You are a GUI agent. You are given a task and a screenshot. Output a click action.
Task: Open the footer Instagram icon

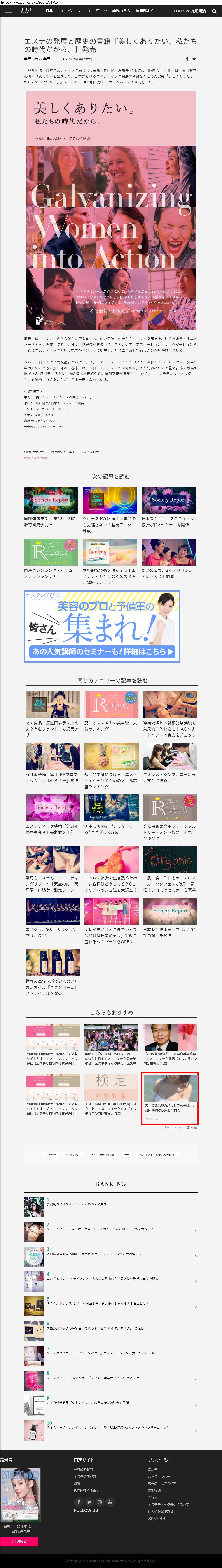tap(99, 1502)
